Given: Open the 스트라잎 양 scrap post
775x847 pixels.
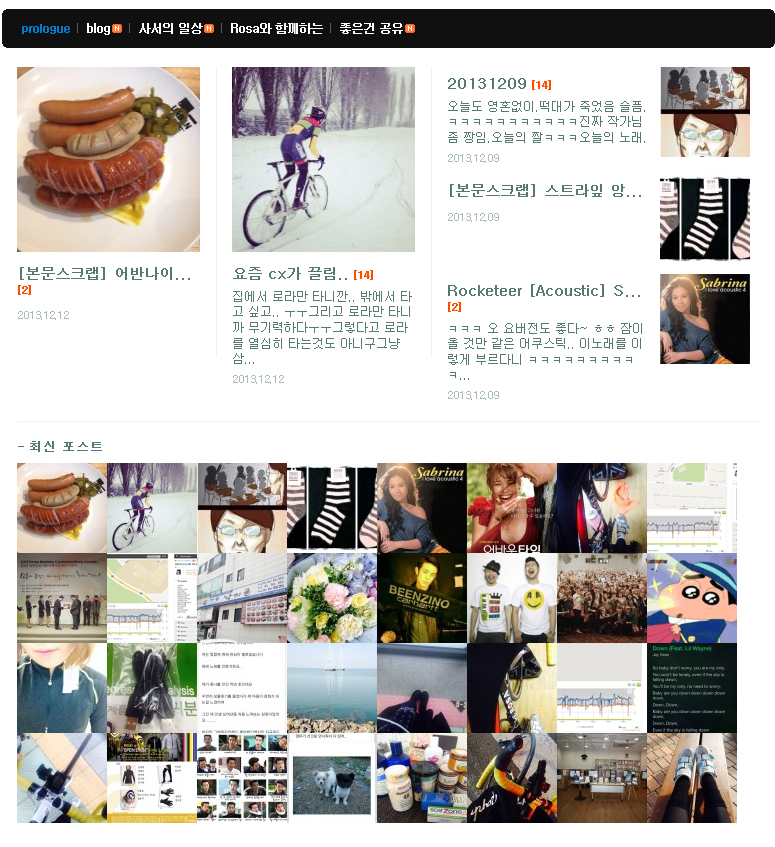Looking at the screenshot, I should pyautogui.click(x=544, y=191).
